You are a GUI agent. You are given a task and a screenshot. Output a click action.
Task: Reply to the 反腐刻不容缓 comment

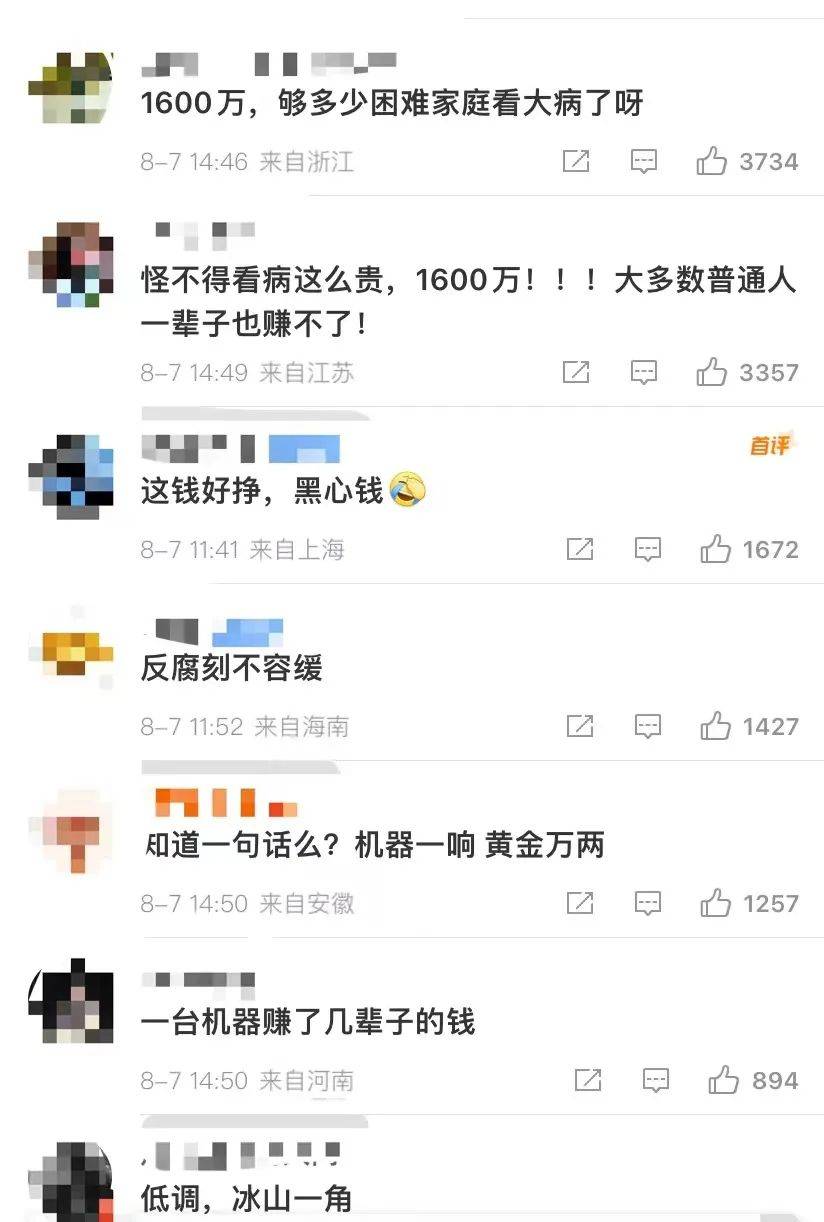648,725
